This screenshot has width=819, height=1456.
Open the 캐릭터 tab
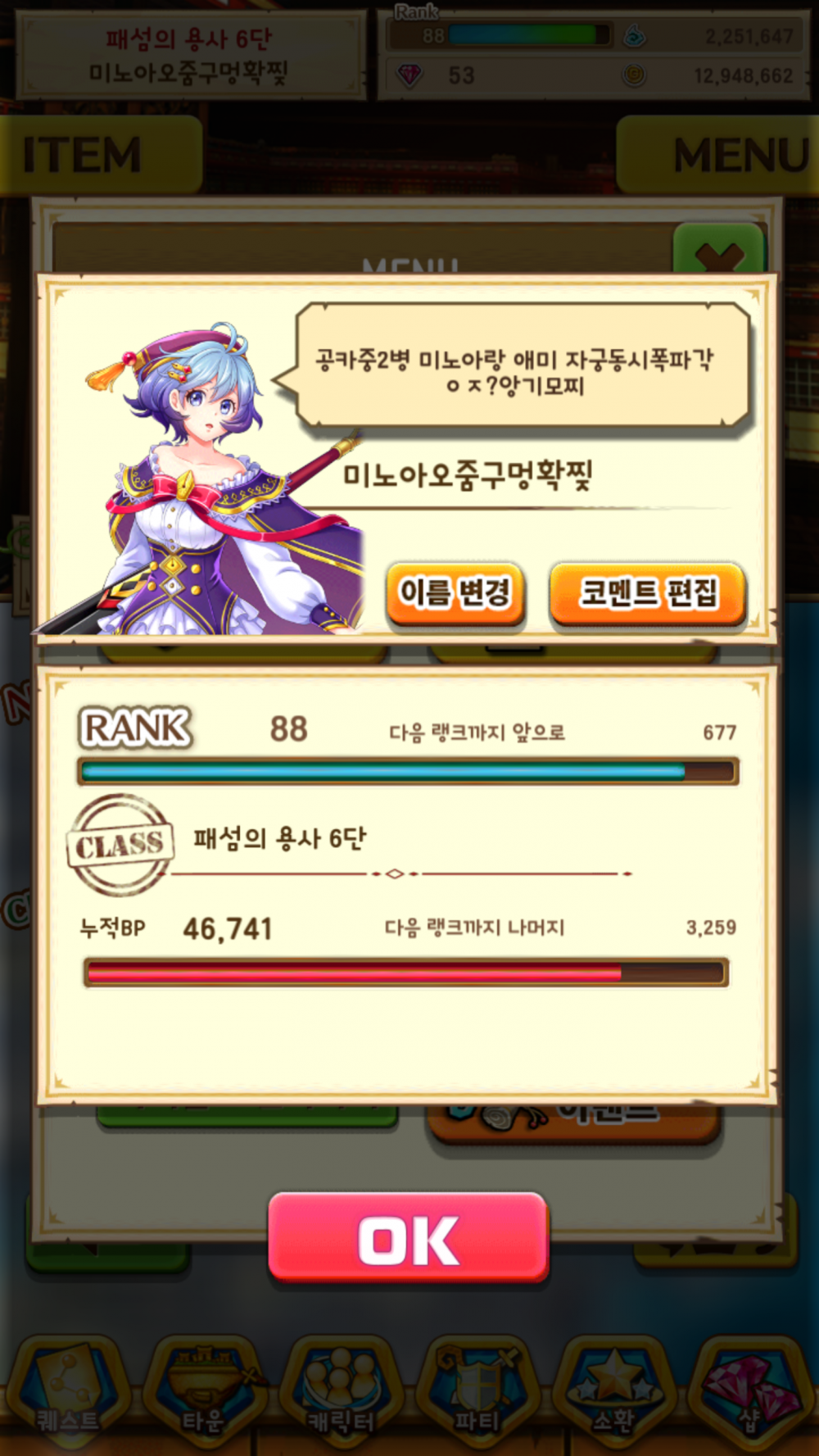[x=341, y=1390]
